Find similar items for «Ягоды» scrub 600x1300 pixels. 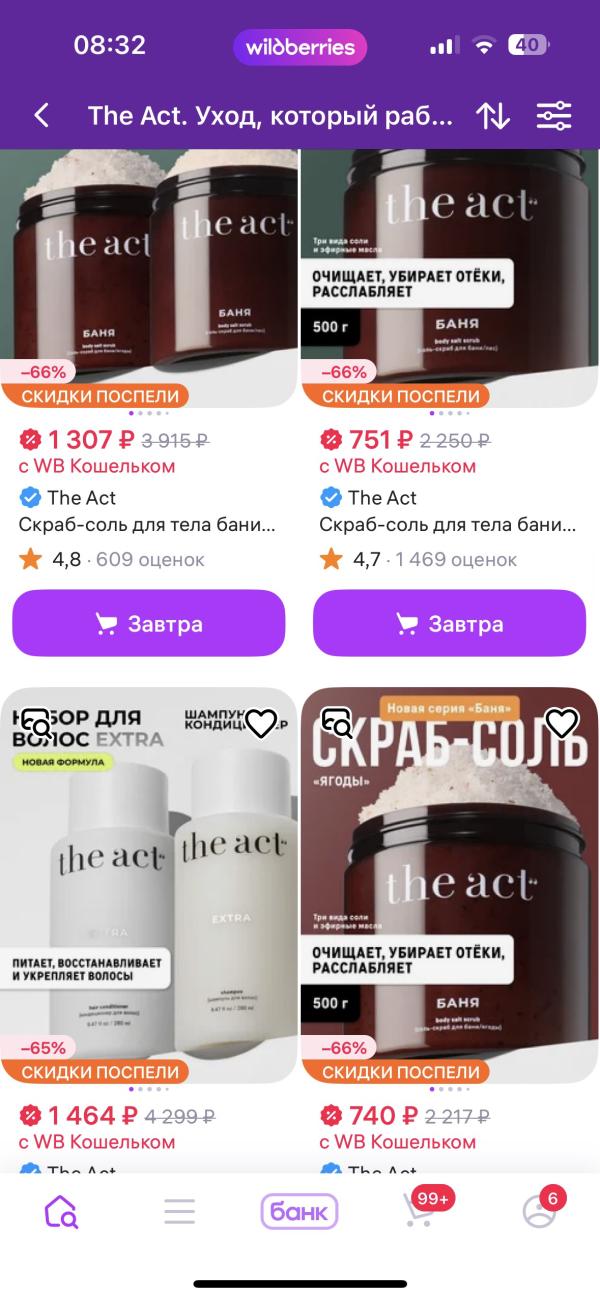(x=337, y=723)
